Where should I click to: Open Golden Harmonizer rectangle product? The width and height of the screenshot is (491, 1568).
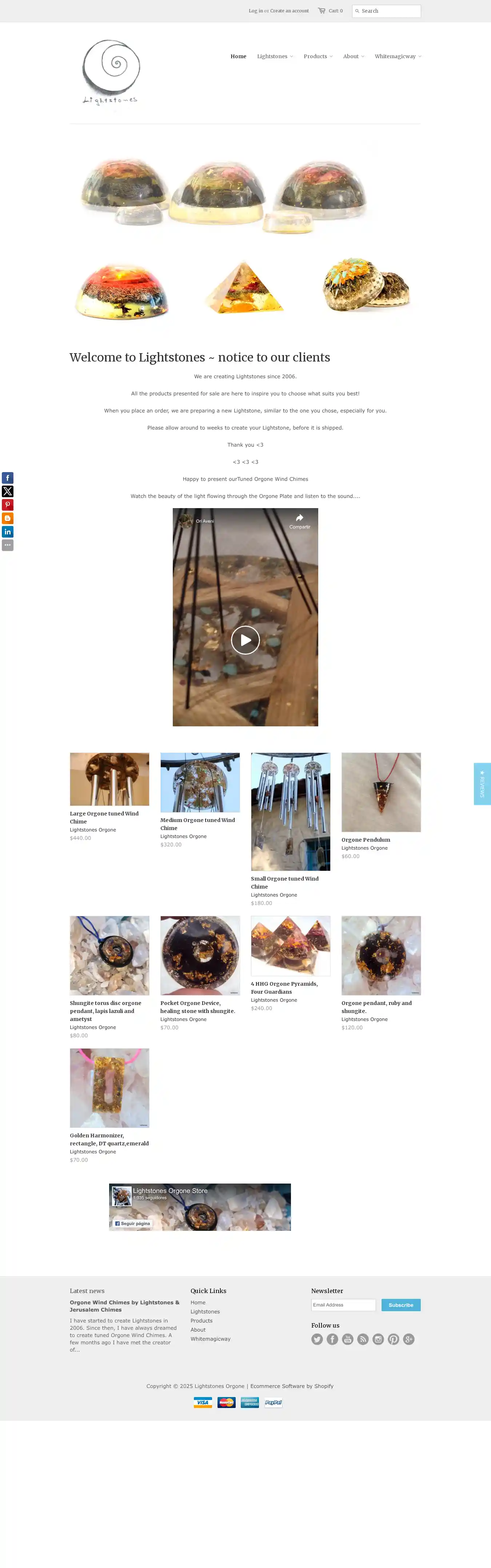[109, 1139]
